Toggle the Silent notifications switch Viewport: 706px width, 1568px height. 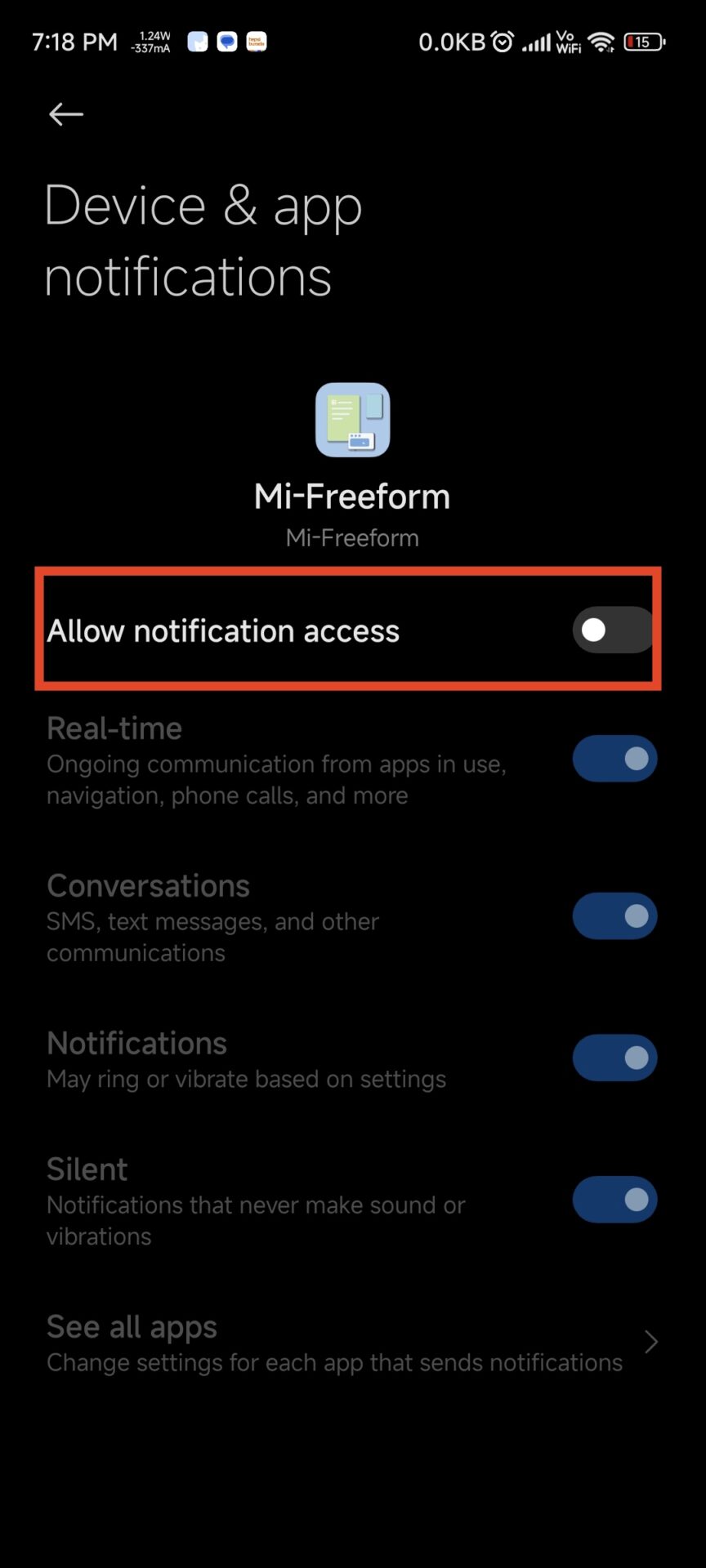(x=614, y=1200)
